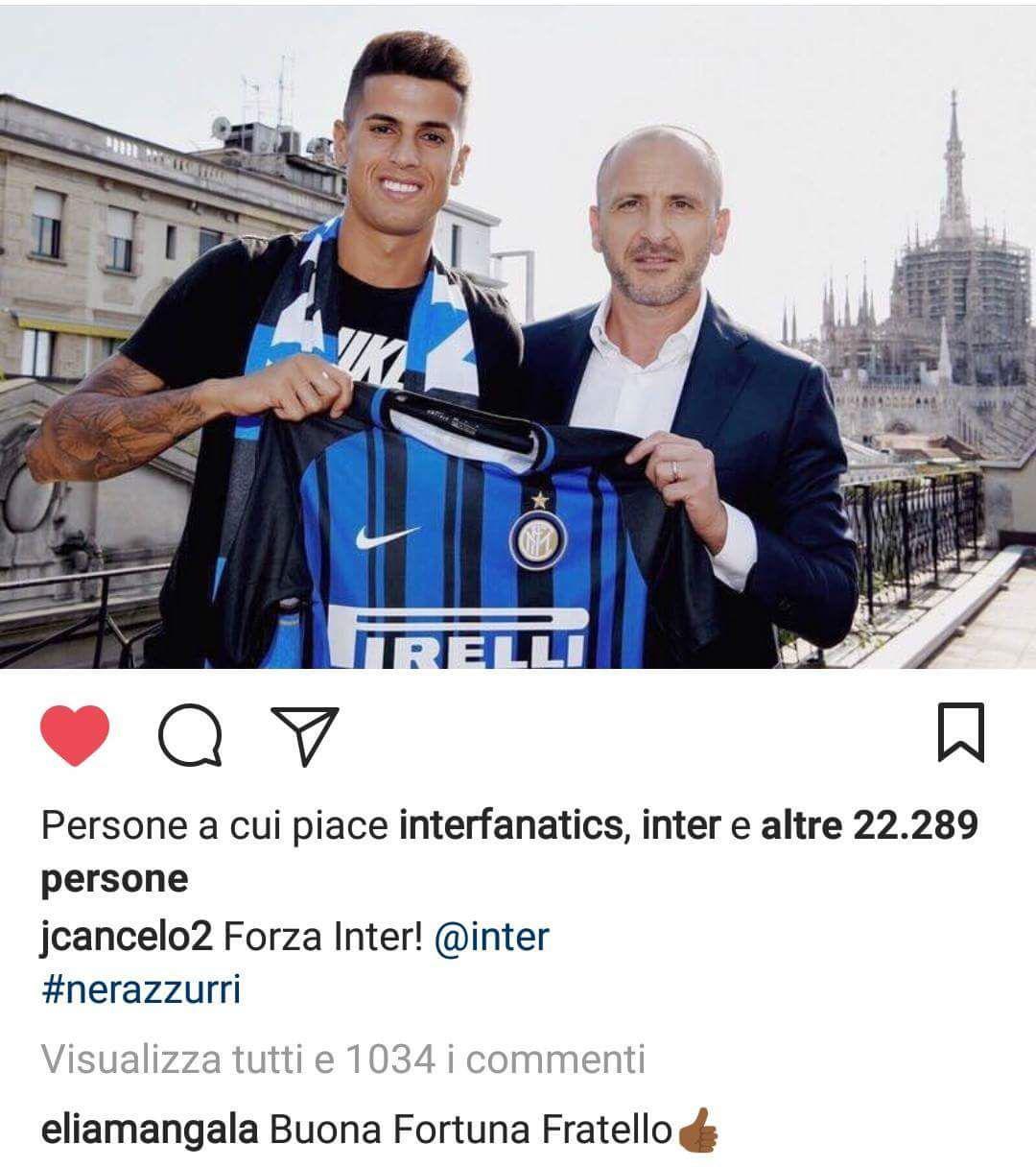1036x1167 pixels.
Task: View all 1034 comments
Action: click(342, 1060)
